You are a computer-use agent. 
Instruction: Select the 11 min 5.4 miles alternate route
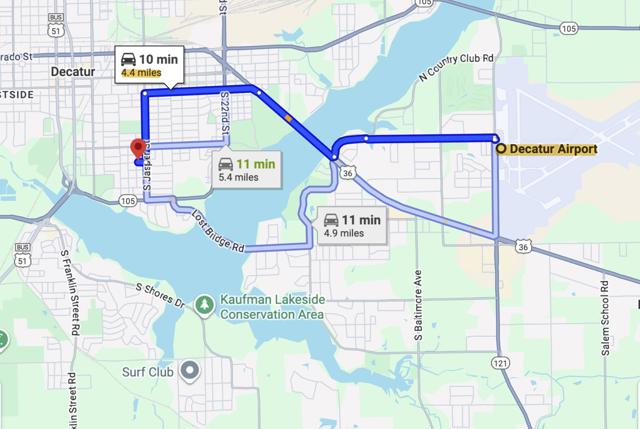(246, 169)
